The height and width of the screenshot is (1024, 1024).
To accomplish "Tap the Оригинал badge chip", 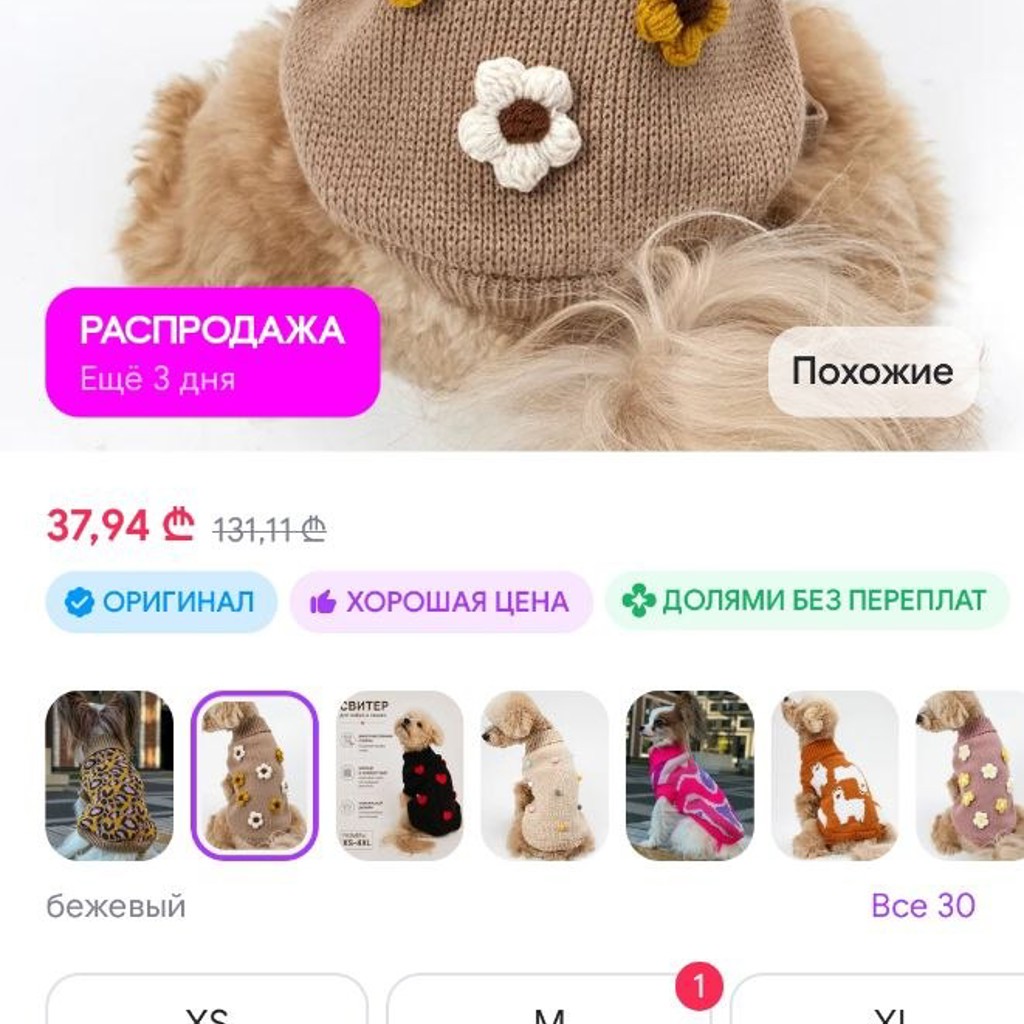I will coord(161,601).
